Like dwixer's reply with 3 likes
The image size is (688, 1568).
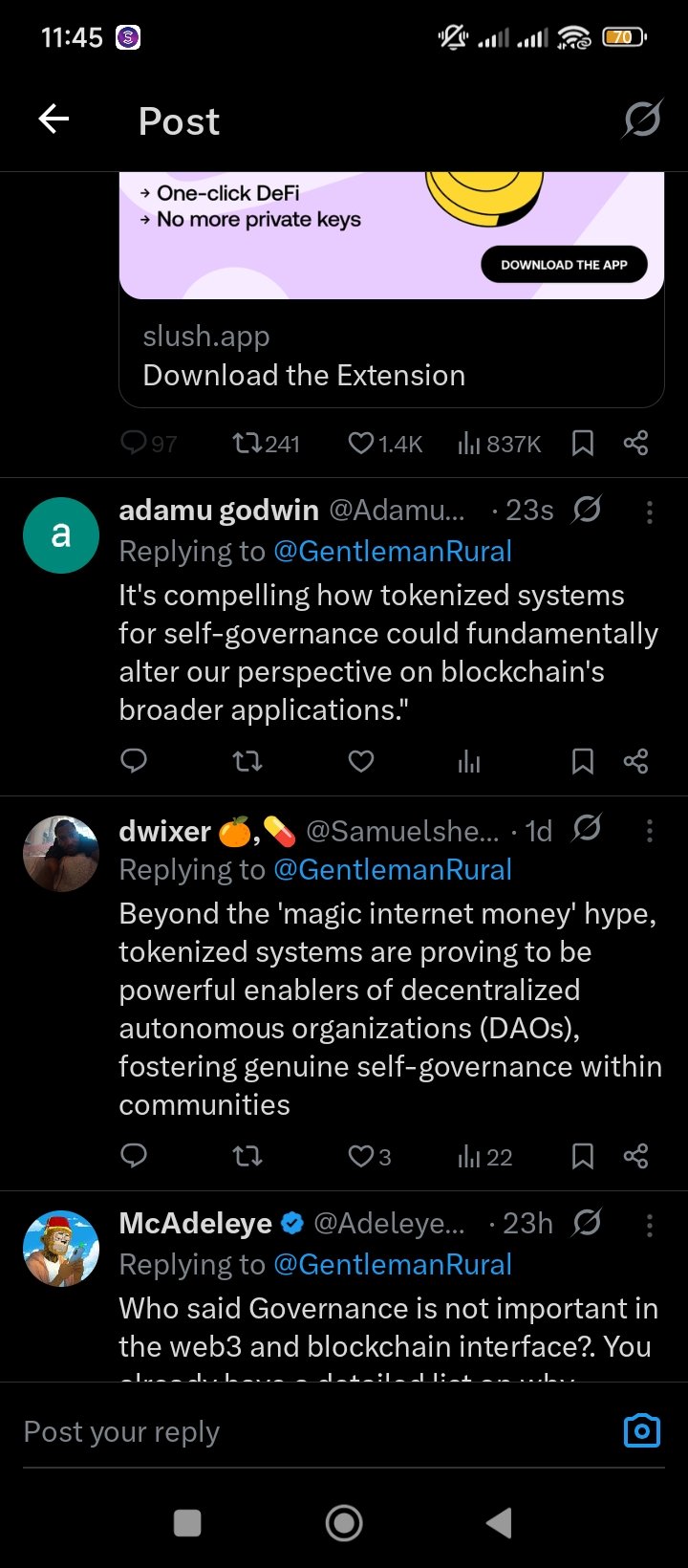click(x=370, y=1157)
